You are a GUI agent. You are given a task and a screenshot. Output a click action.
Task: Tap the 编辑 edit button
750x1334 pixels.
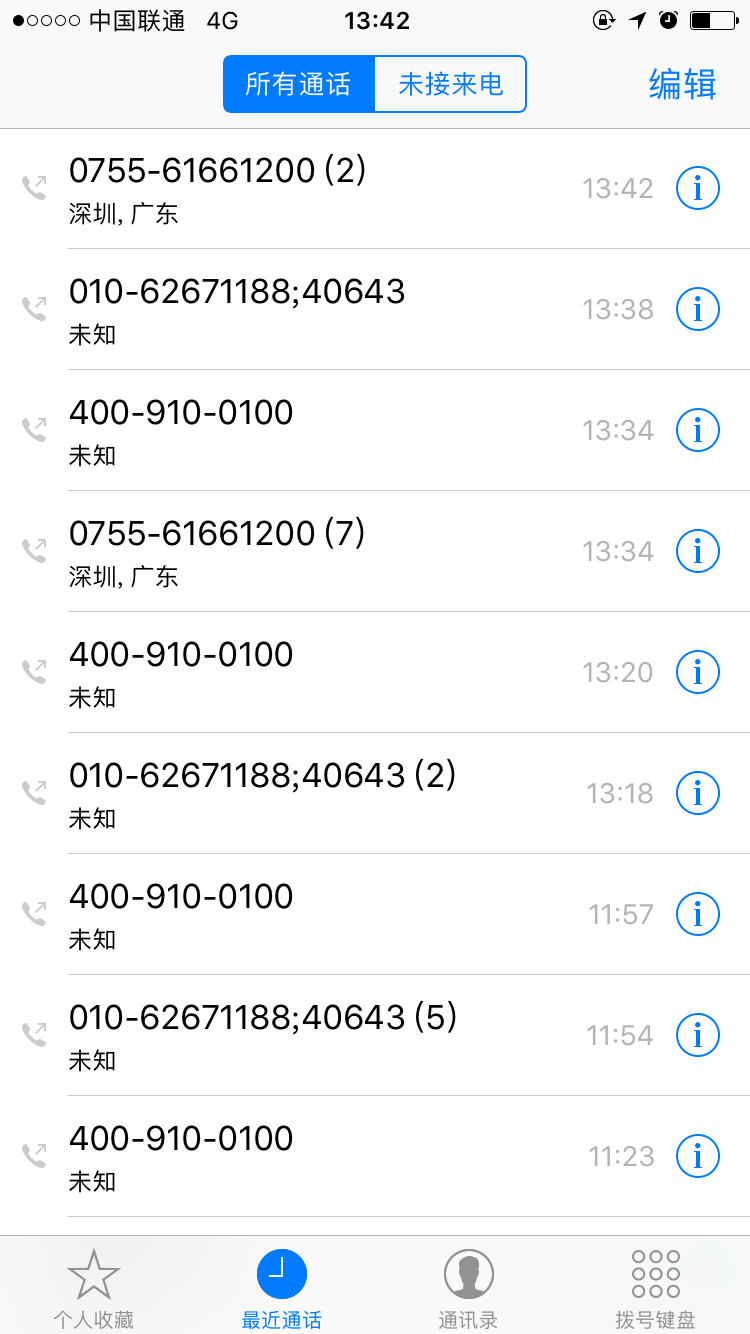[x=682, y=84]
